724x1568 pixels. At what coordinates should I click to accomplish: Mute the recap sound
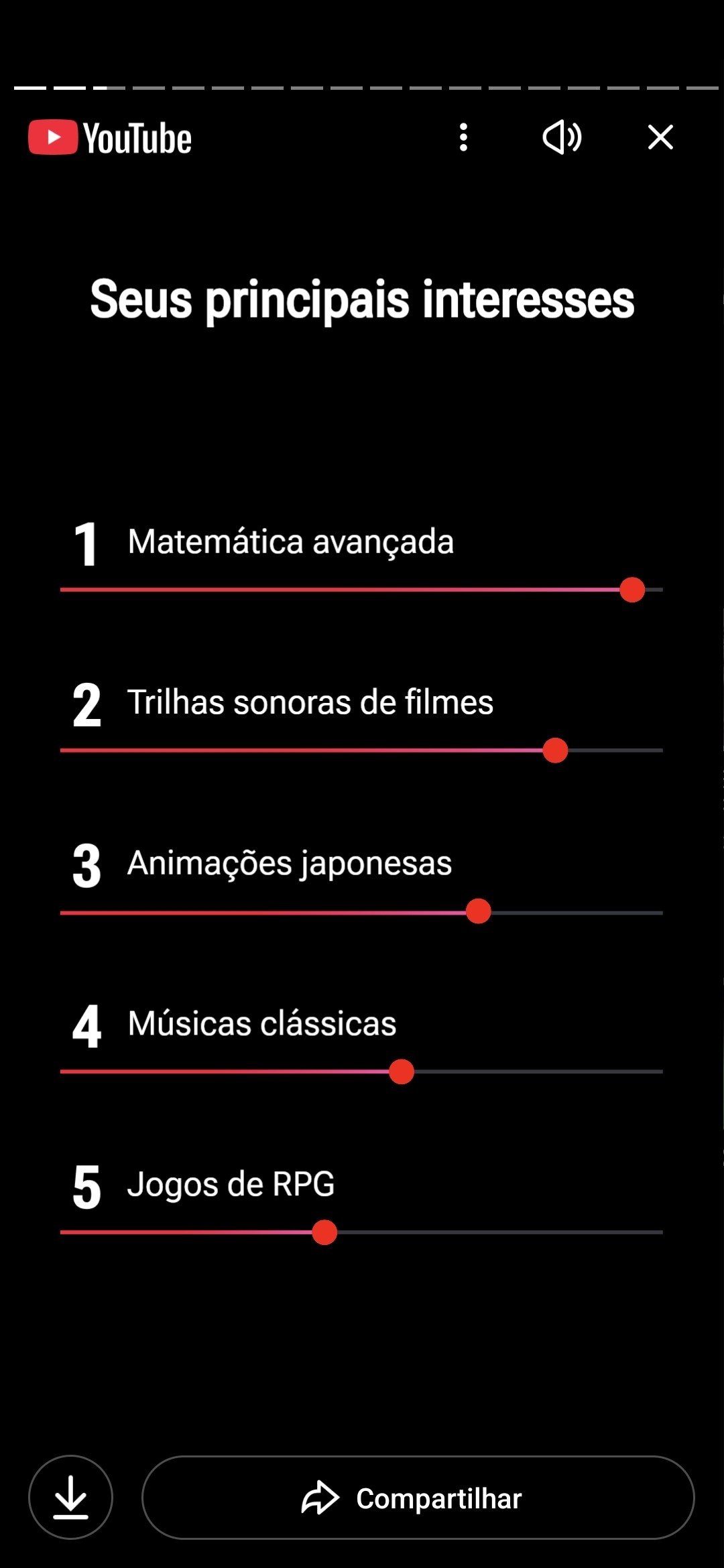[x=562, y=137]
